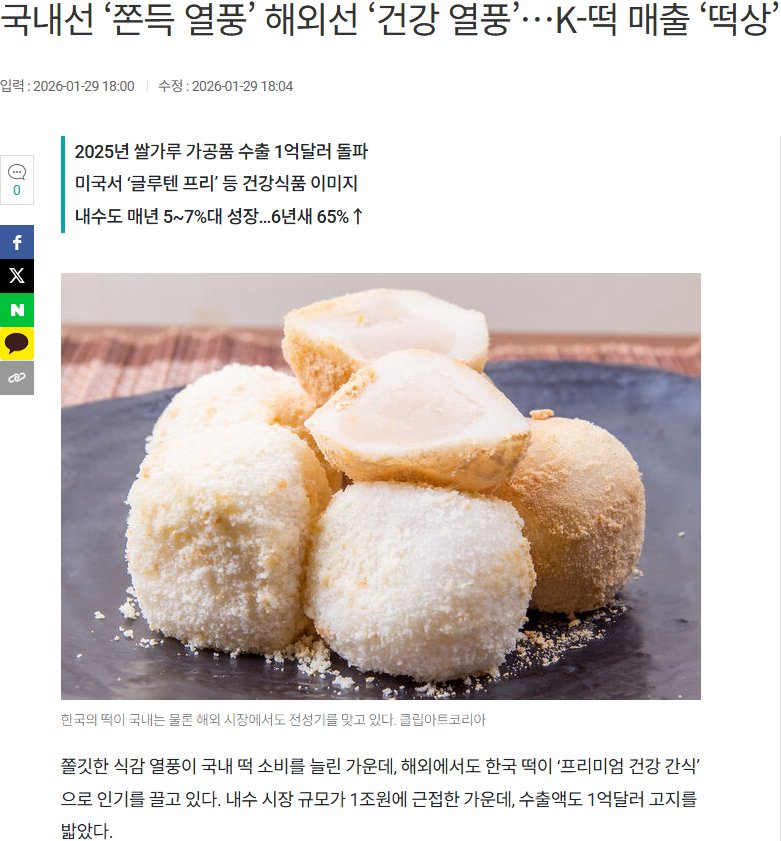781x841 pixels.
Task: Copy the article link
Action: pos(16,378)
